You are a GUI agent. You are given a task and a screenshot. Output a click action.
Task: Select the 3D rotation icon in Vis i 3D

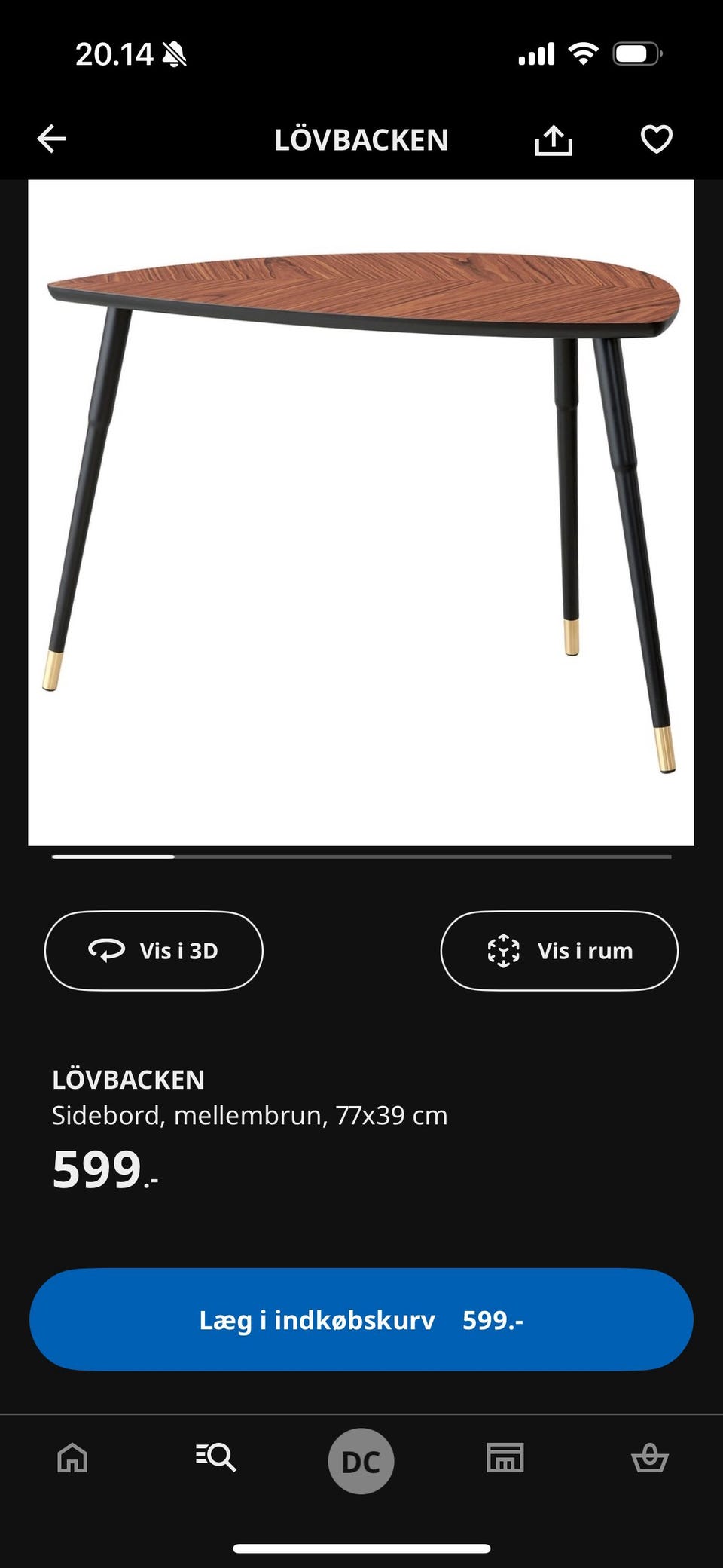pyautogui.click(x=108, y=950)
